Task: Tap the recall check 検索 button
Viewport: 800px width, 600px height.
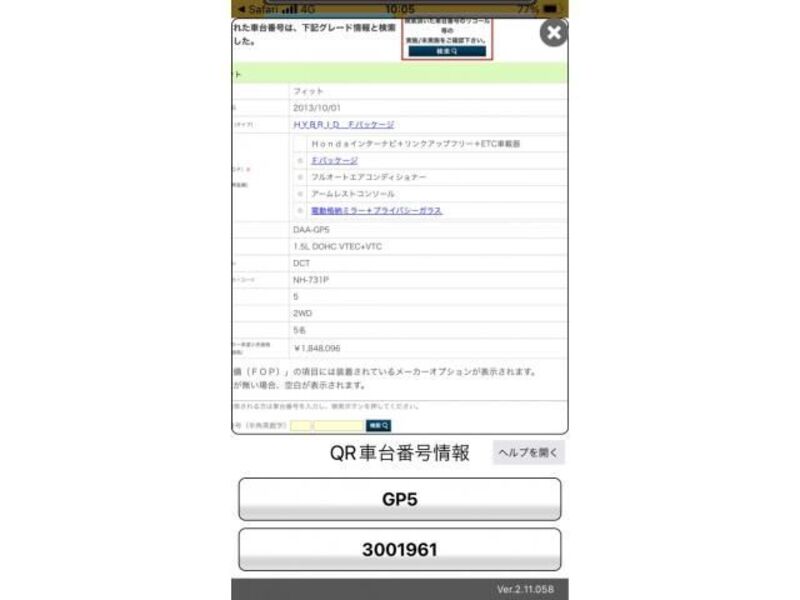Action: (446, 50)
